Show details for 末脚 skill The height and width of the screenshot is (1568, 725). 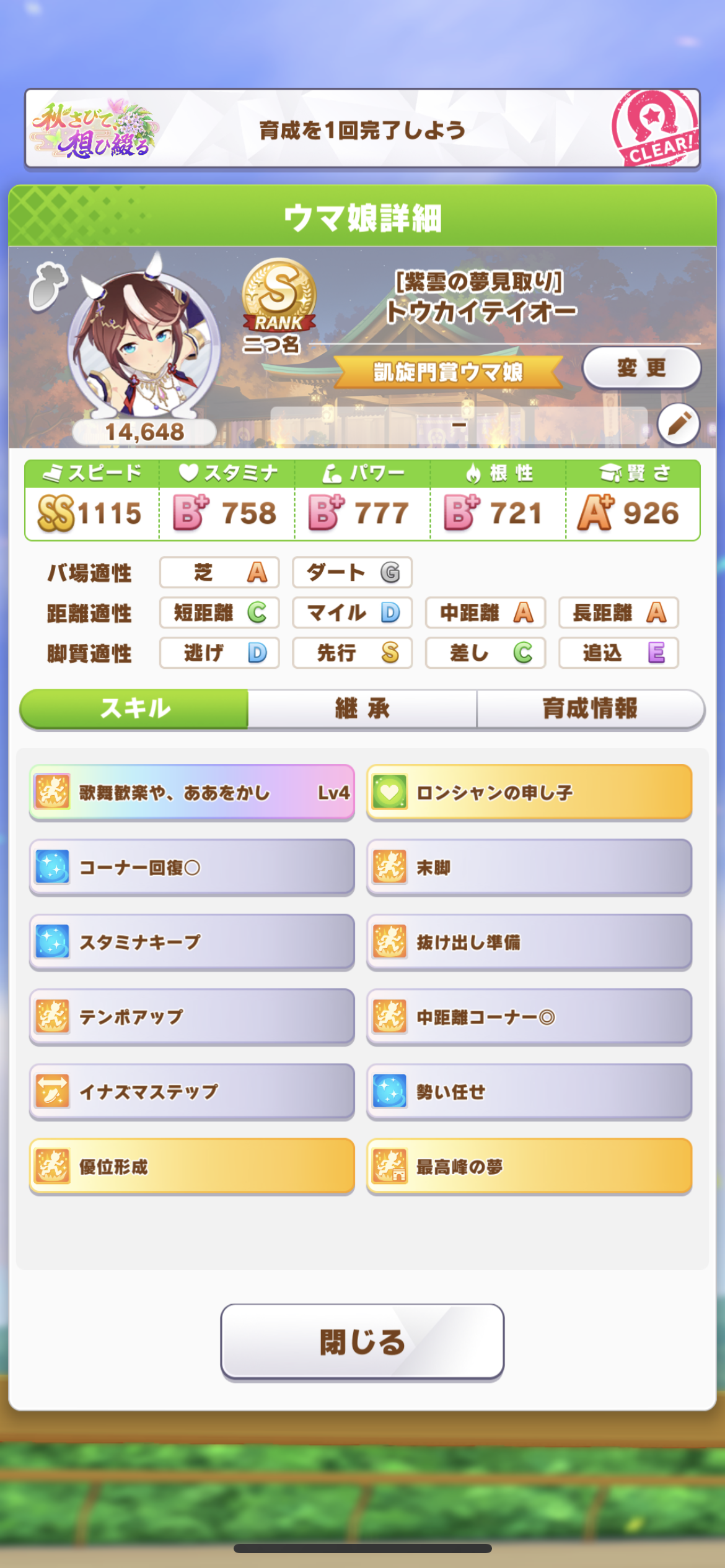(529, 868)
